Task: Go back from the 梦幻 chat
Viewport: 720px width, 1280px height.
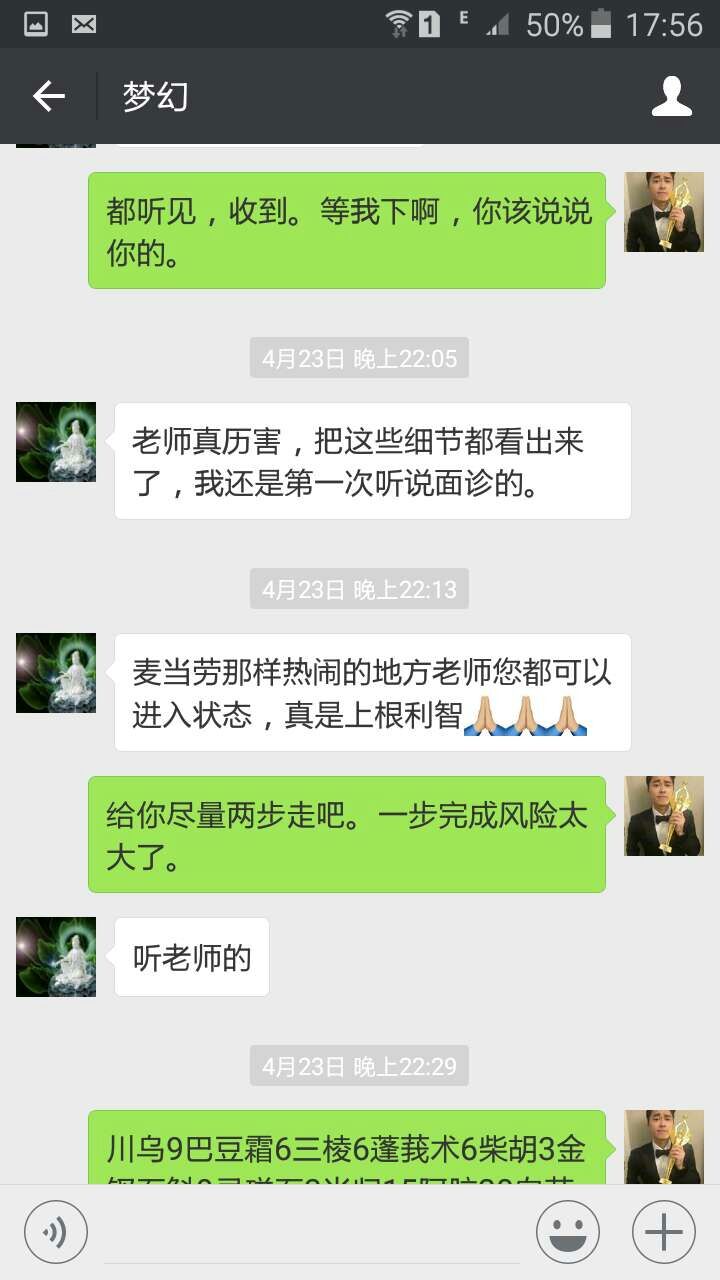Action: (x=48, y=96)
